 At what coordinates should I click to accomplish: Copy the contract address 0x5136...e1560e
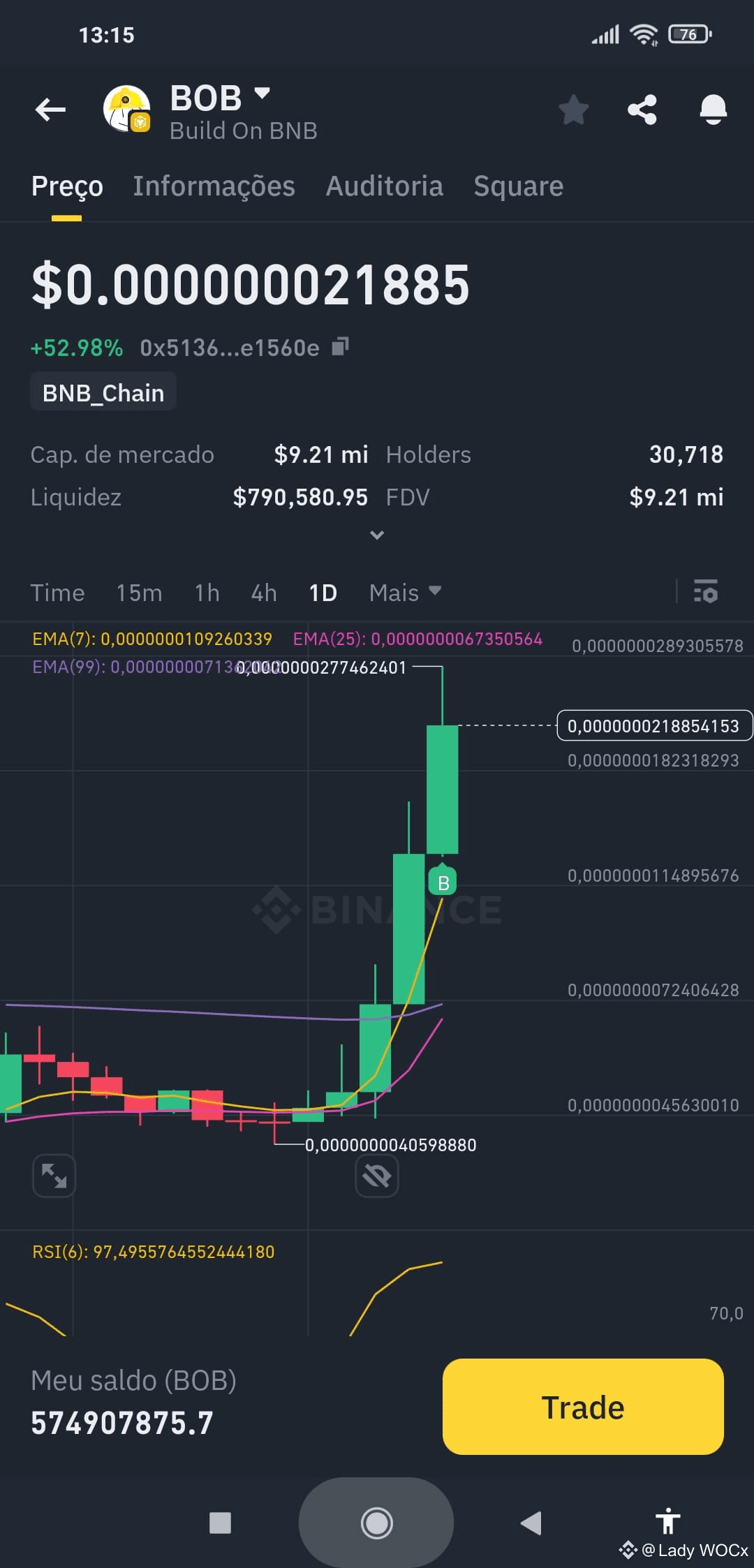click(x=340, y=347)
